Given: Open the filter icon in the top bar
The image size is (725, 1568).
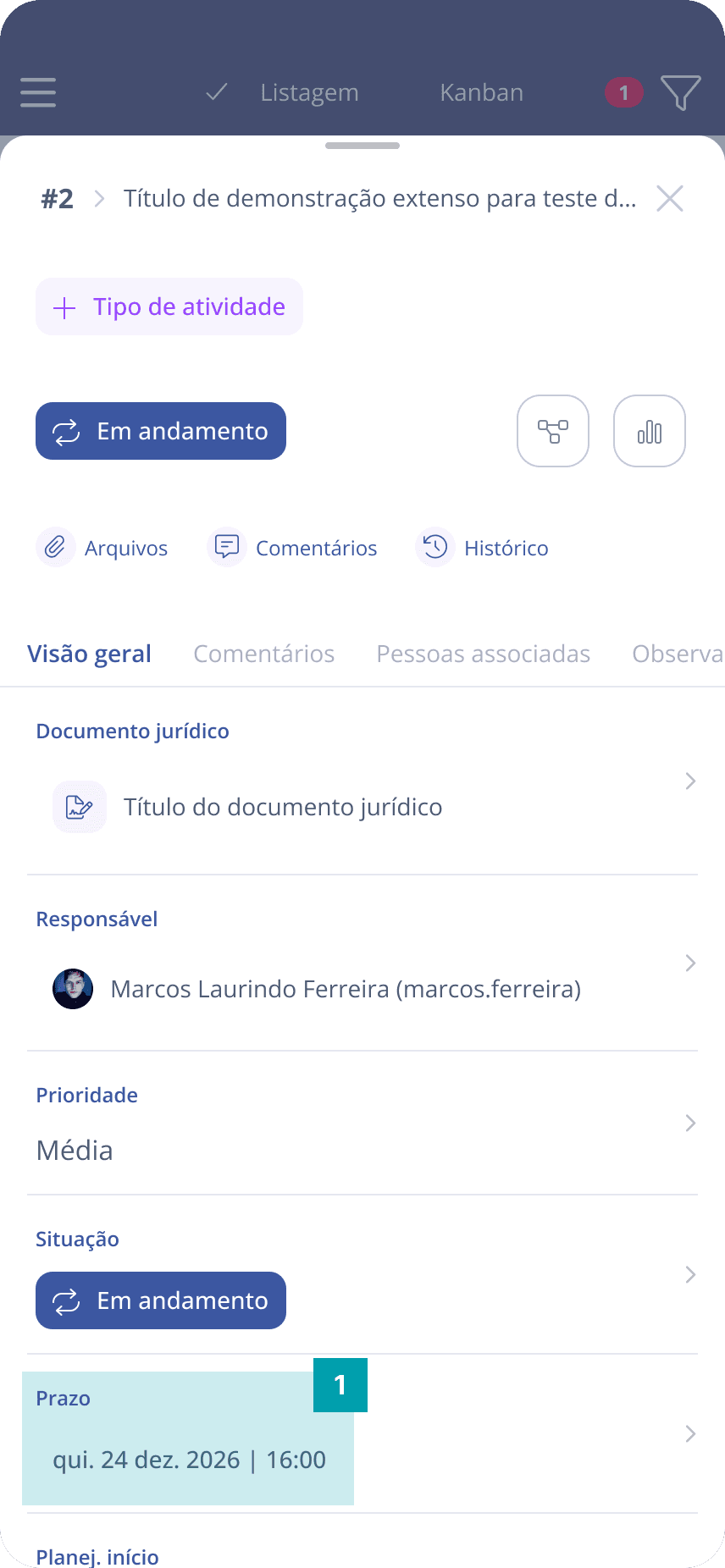Looking at the screenshot, I should [x=681, y=92].
